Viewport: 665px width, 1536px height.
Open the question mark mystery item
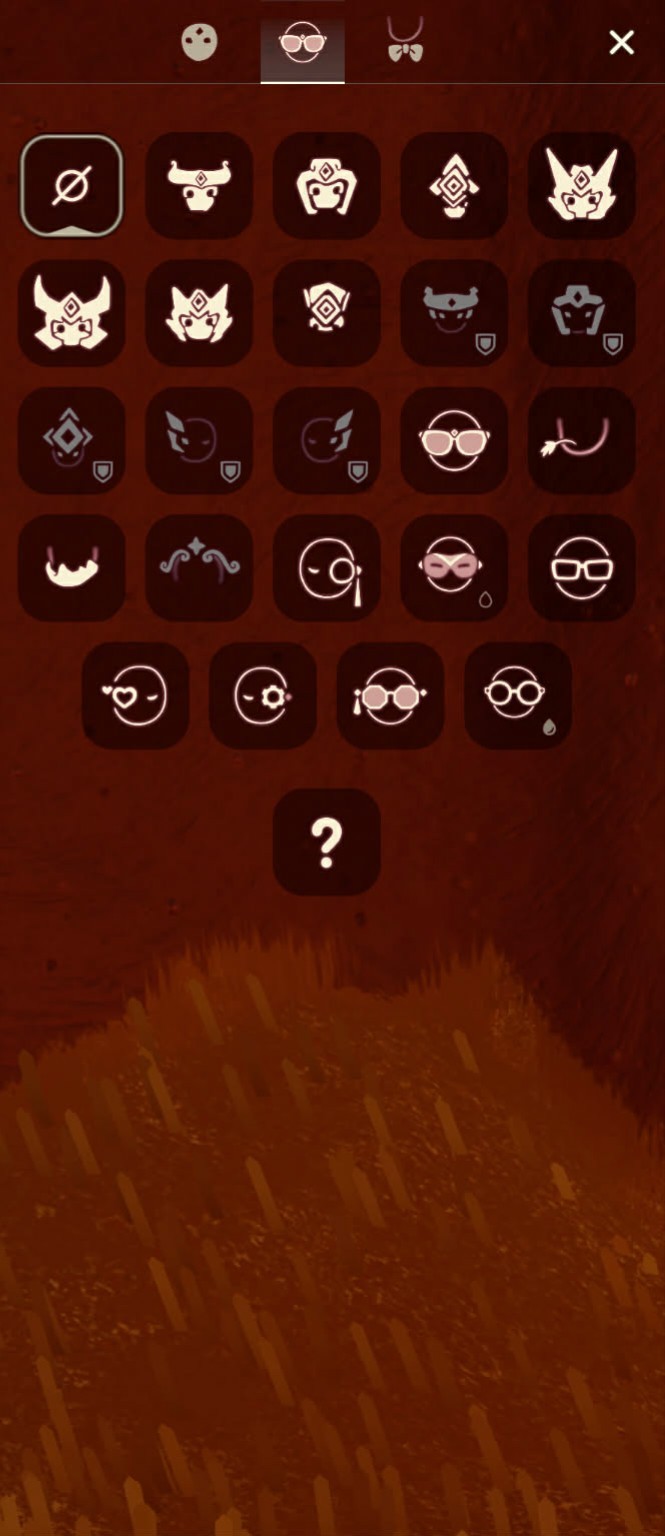click(x=327, y=842)
